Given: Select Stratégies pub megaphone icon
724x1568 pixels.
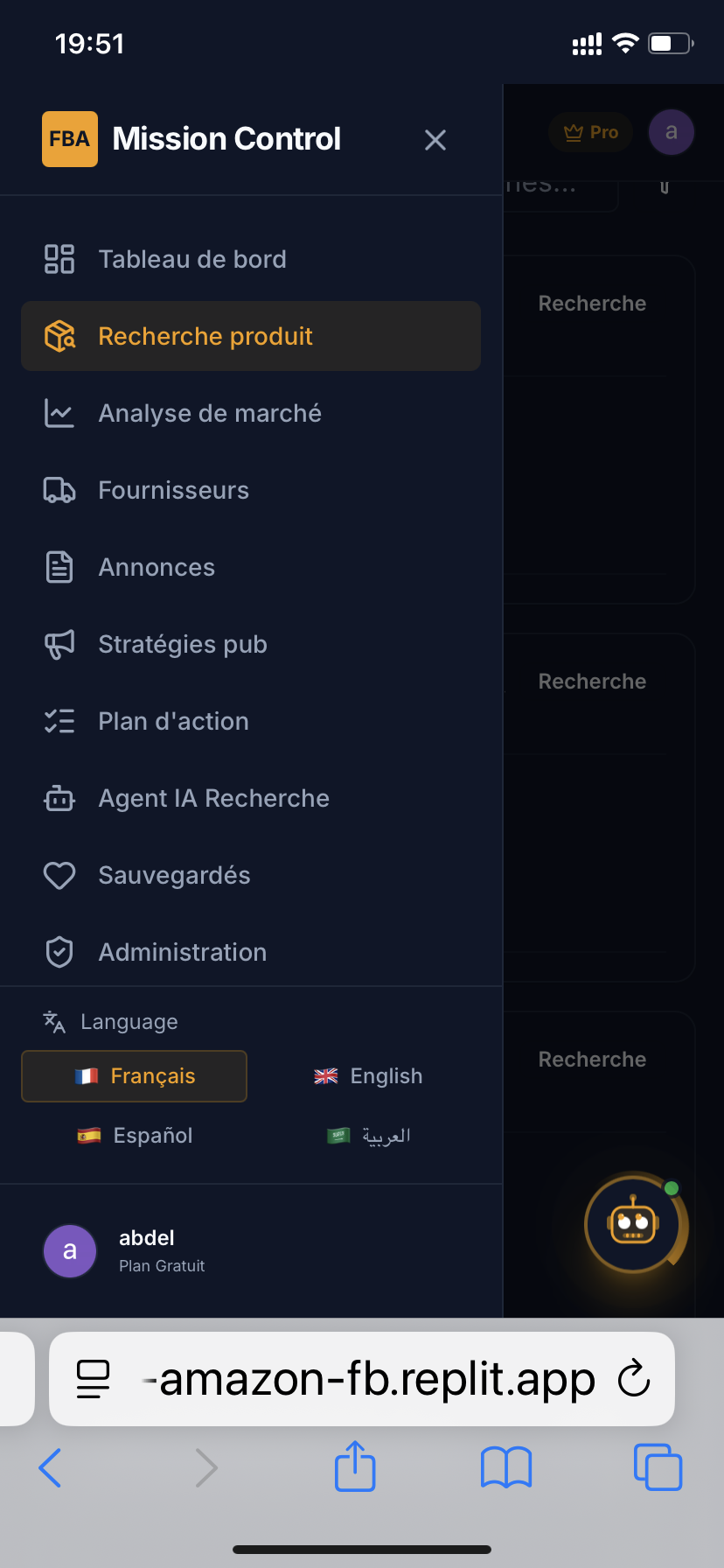Looking at the screenshot, I should point(59,643).
